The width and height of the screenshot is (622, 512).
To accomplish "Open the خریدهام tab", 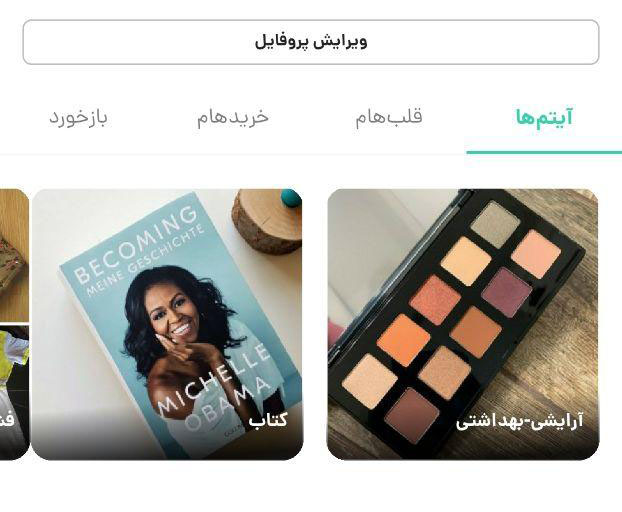I will (233, 118).
